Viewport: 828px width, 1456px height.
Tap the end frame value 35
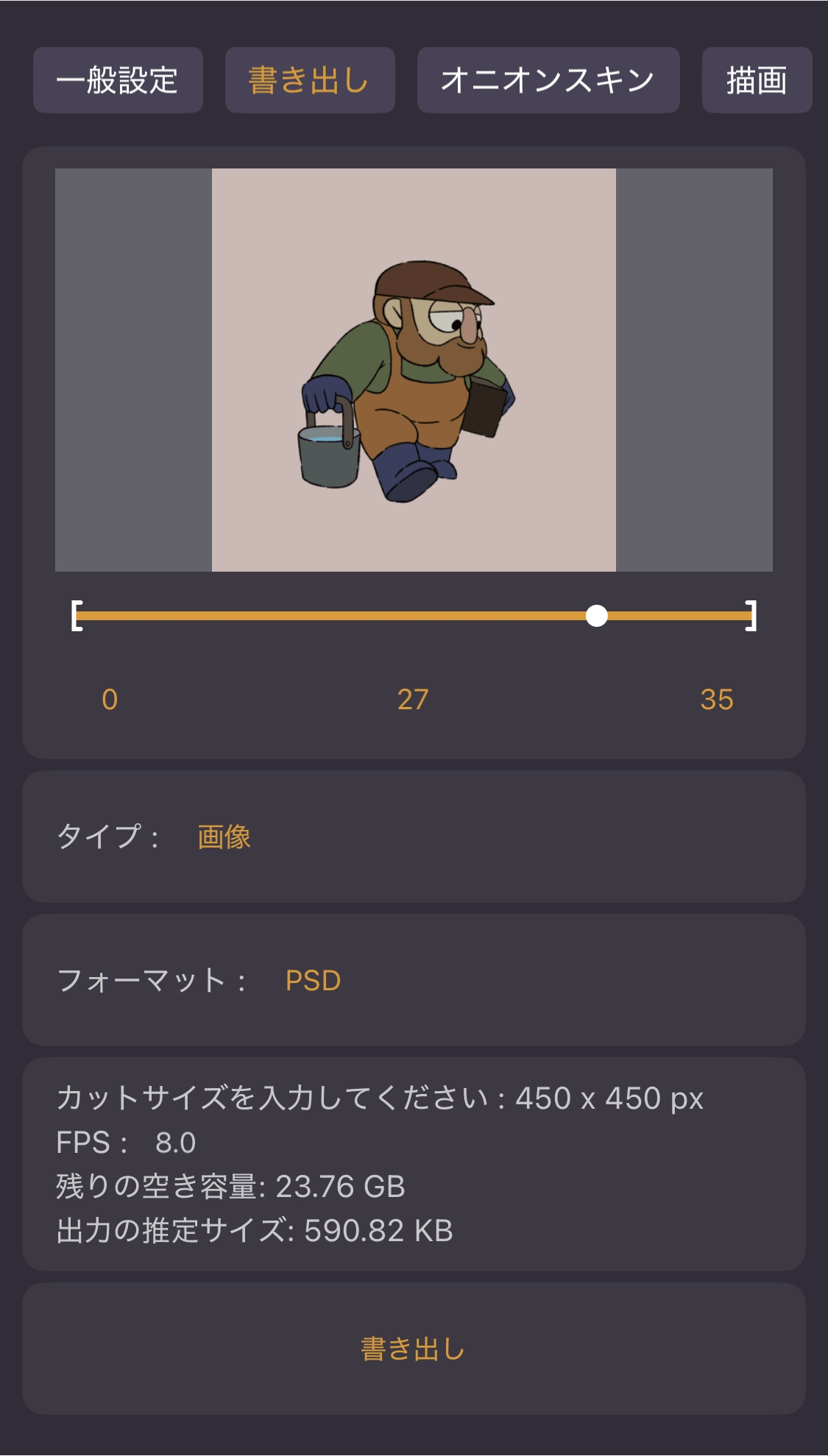tap(716, 700)
